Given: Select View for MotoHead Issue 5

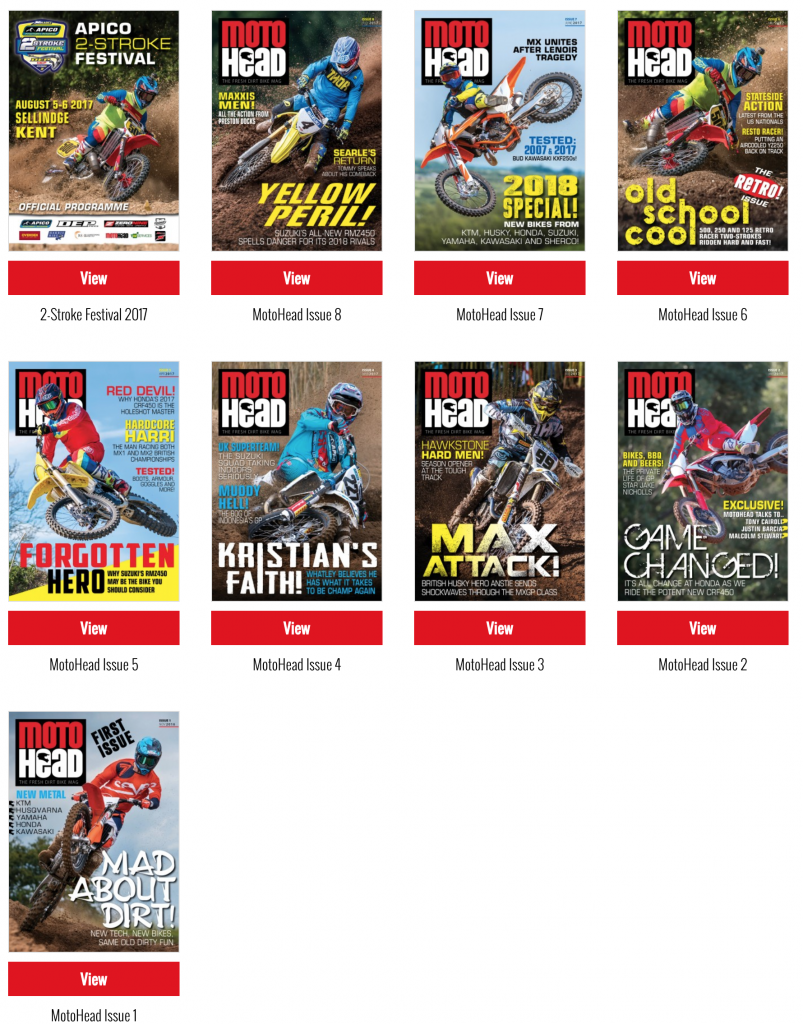Looking at the screenshot, I should coord(94,628).
